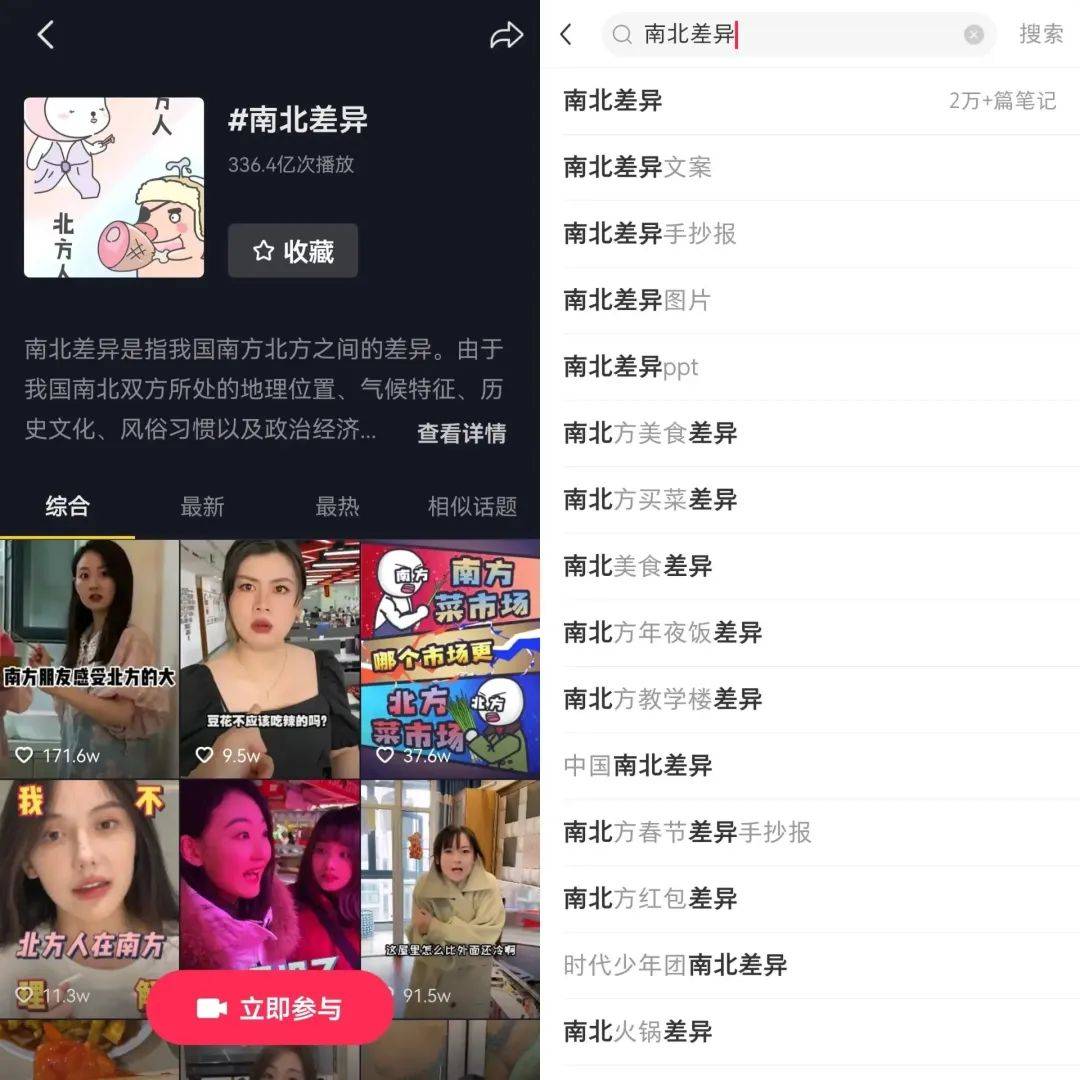Switch to the 最新 tab
Viewport: 1080px width, 1080px height.
(x=202, y=507)
